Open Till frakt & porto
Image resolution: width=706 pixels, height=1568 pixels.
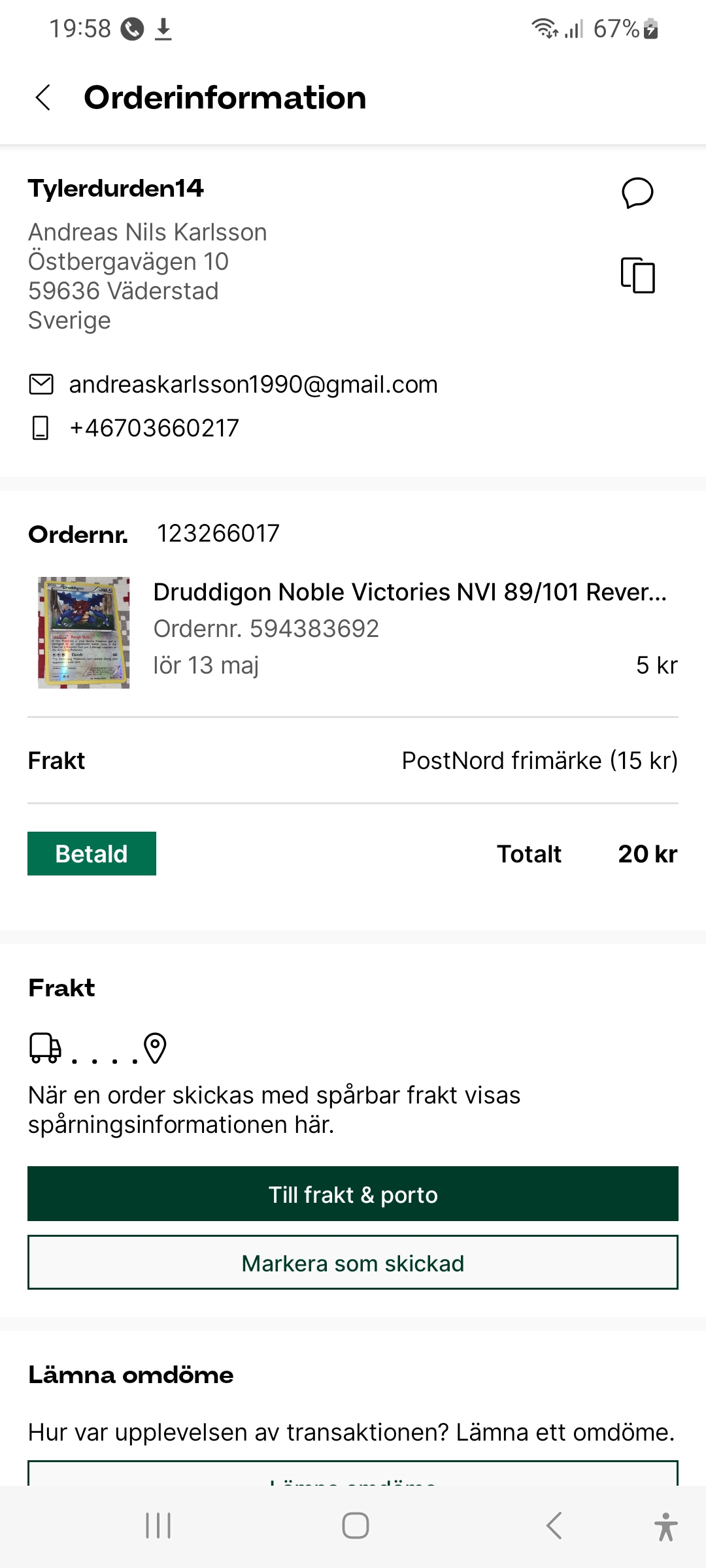tap(353, 1194)
